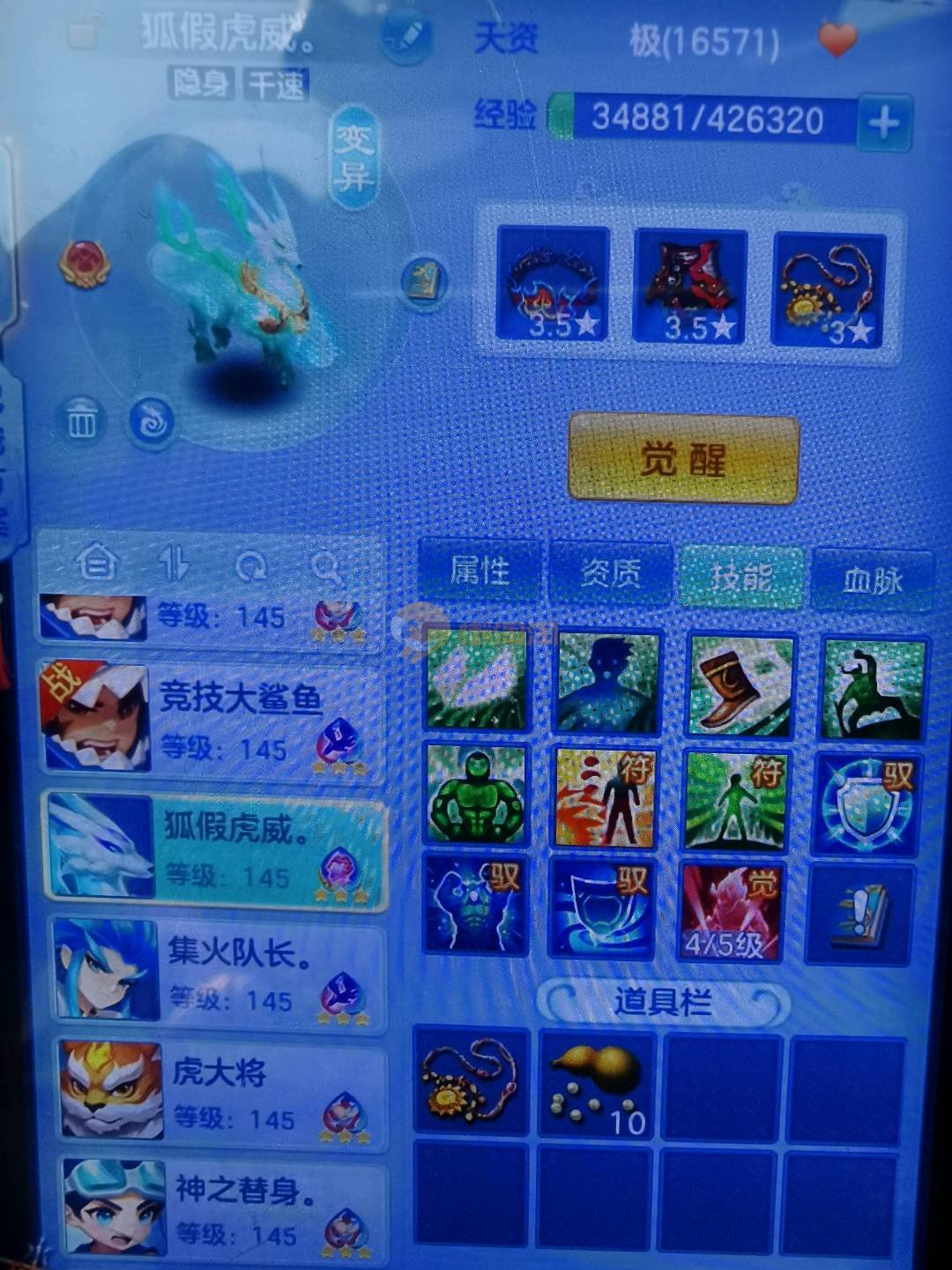Edit the pet name with the pencil icon

point(405,37)
